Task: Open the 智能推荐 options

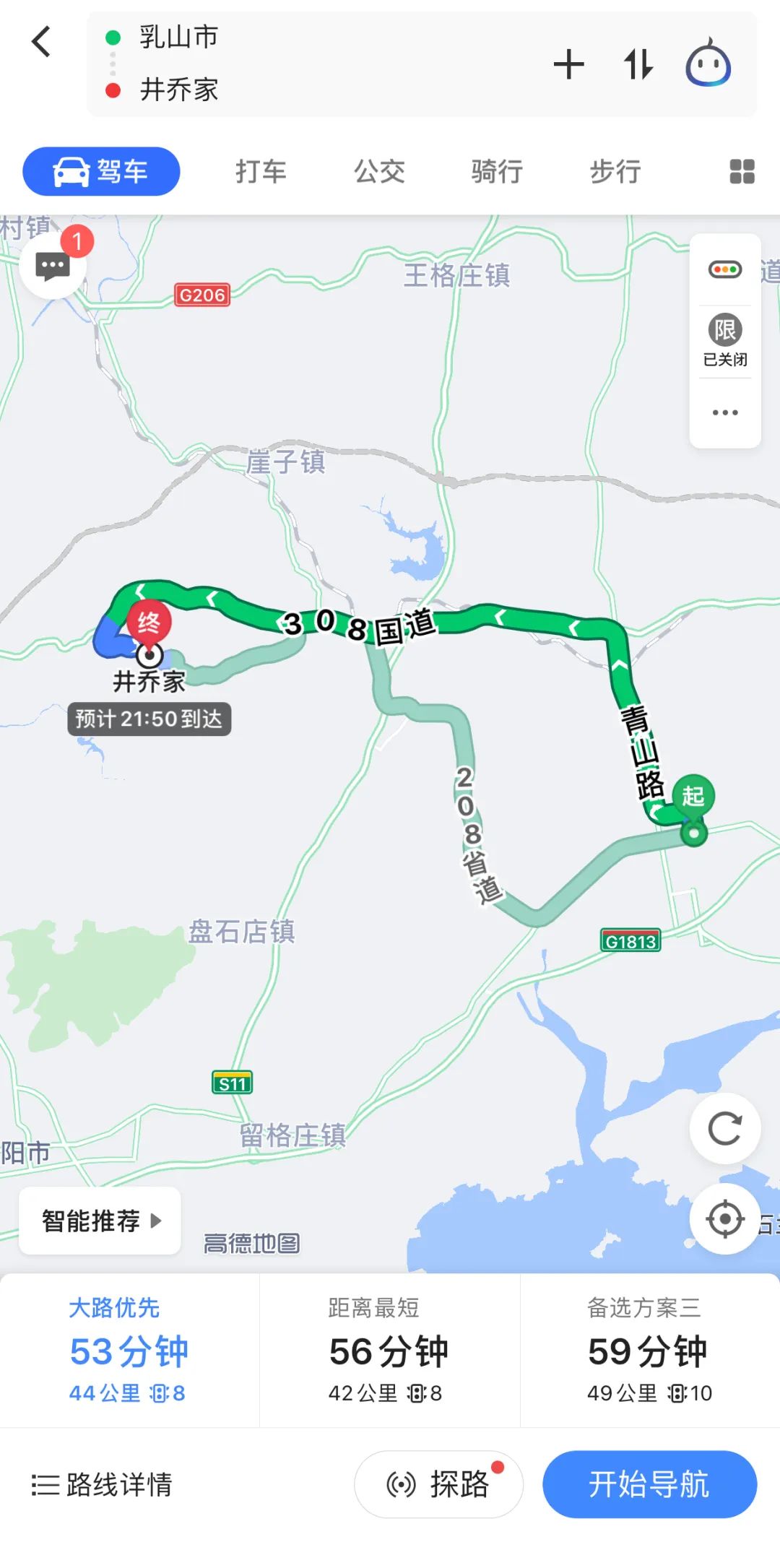Action: 100,1221
